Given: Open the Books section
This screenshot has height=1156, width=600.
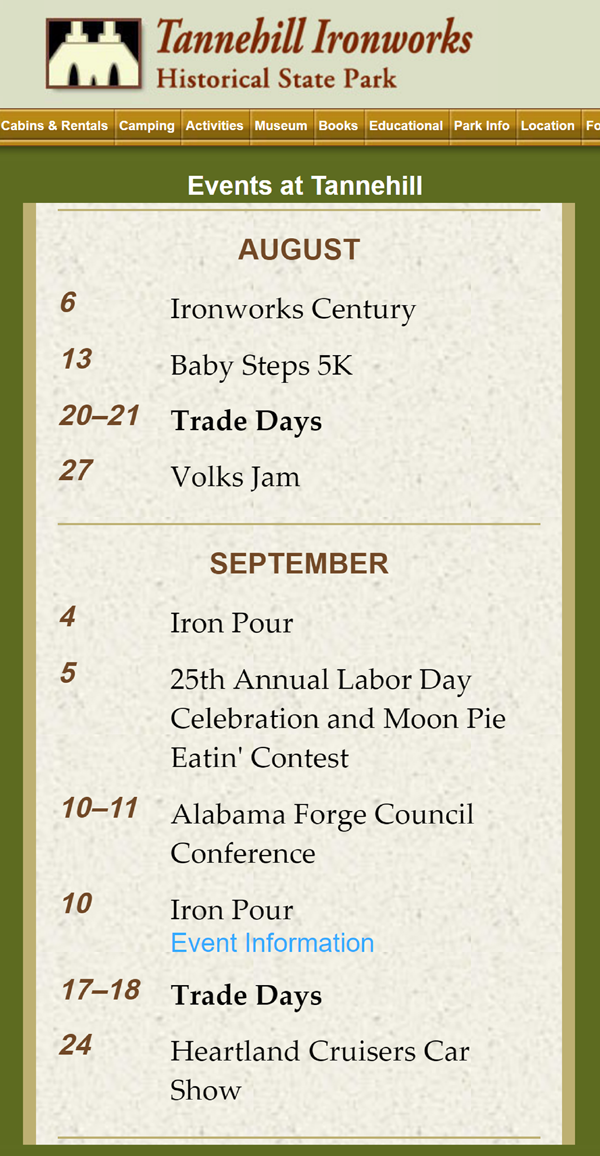Looking at the screenshot, I should click(x=338, y=126).
